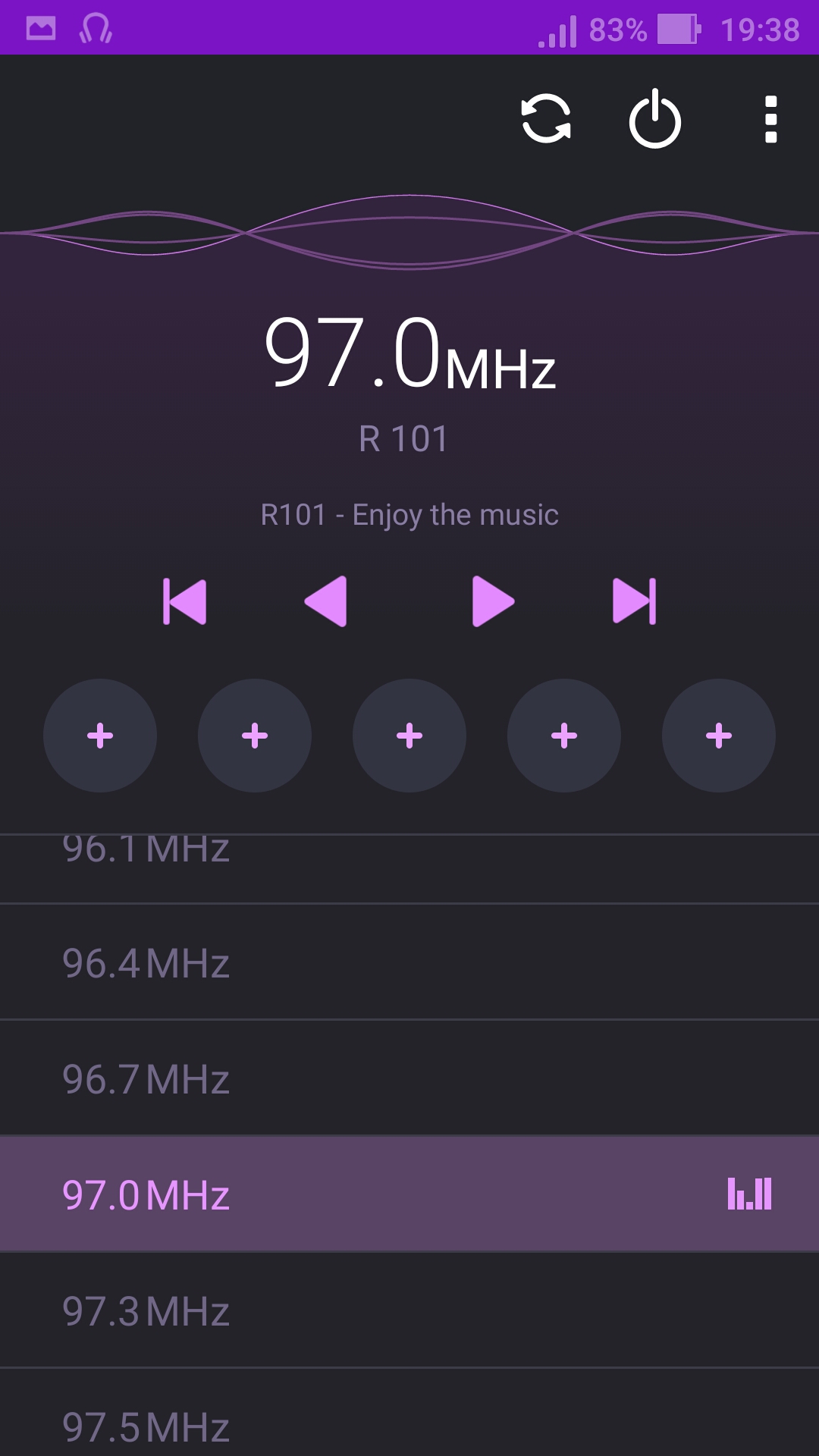Skip to the previous station
Image resolution: width=819 pixels, height=1456 pixels.
click(184, 601)
